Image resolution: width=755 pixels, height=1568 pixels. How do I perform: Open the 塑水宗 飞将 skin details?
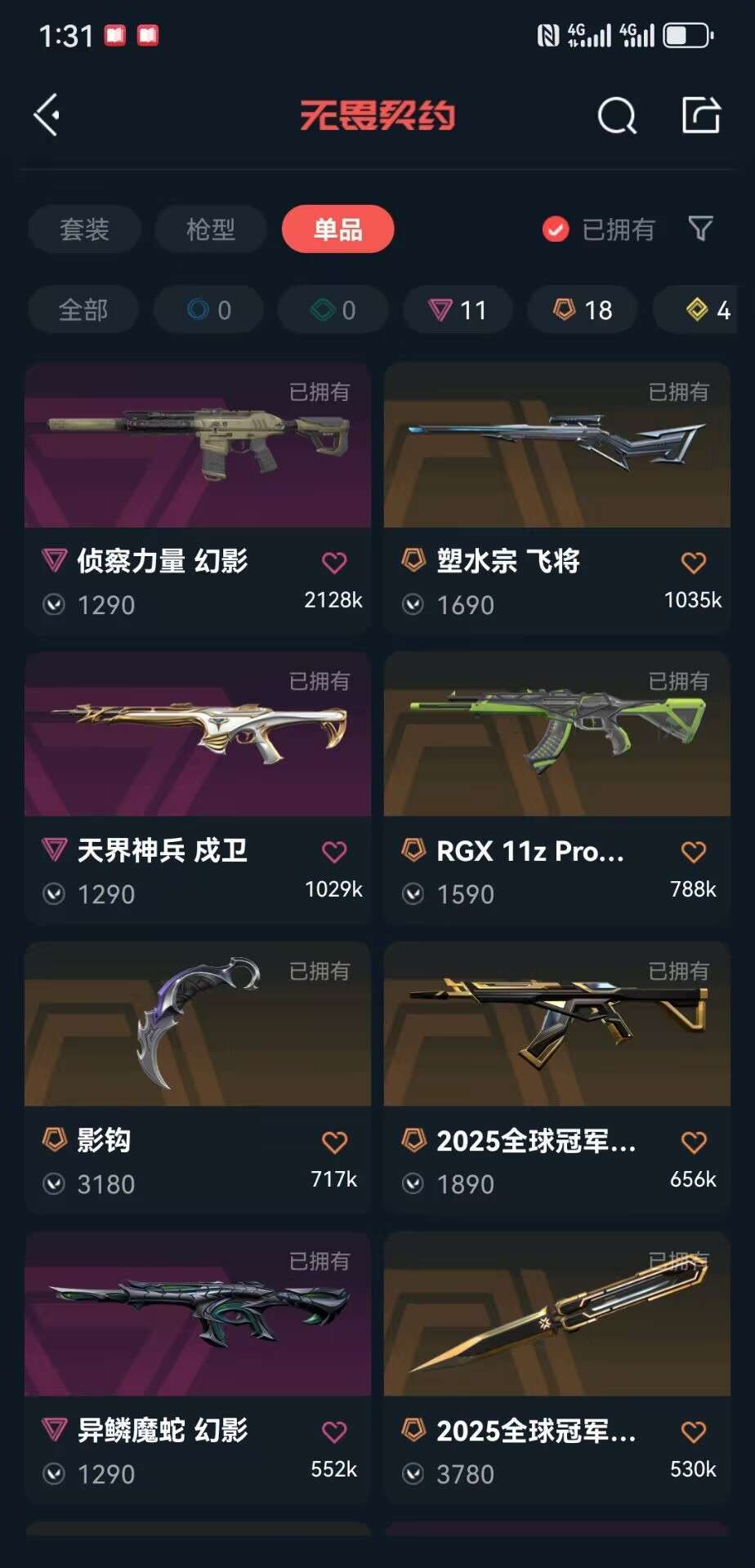tap(555, 445)
